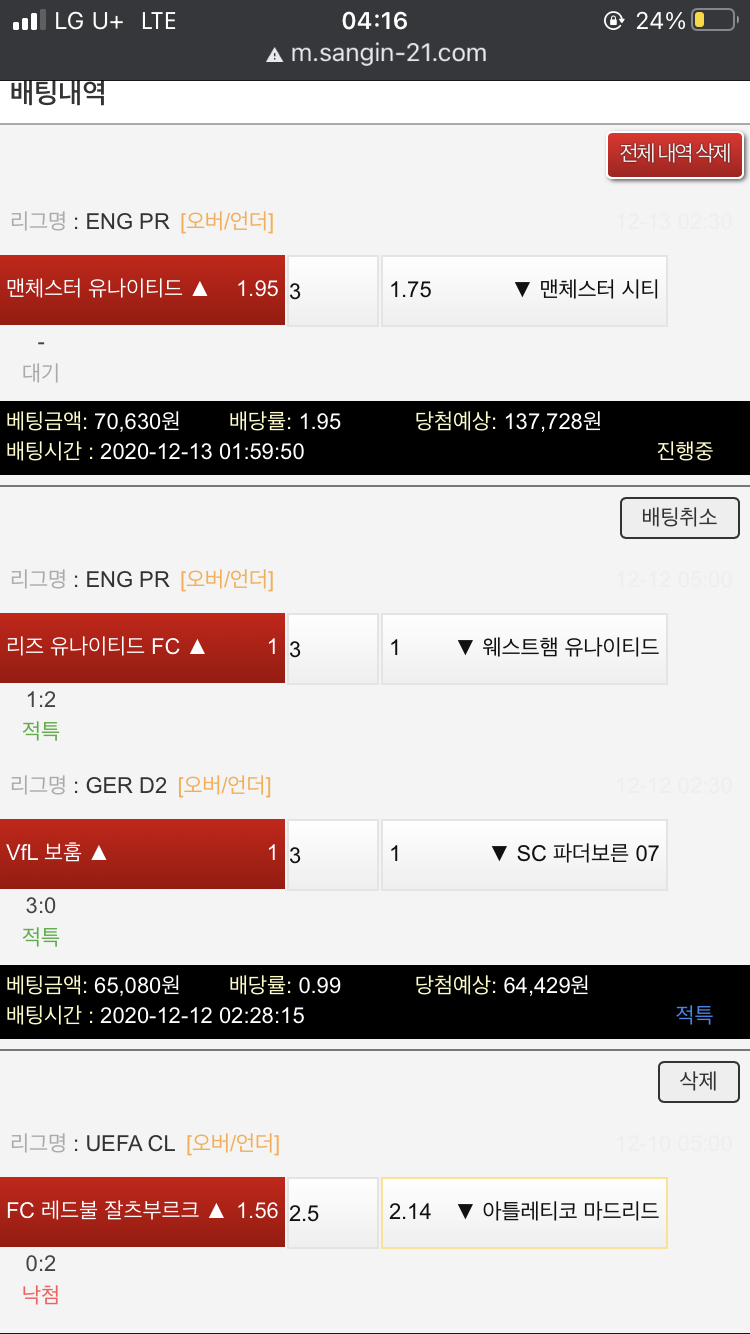This screenshot has height=1334, width=750.
Task: Delete the UEFA CL bet with 삭제
Action: [x=698, y=1082]
